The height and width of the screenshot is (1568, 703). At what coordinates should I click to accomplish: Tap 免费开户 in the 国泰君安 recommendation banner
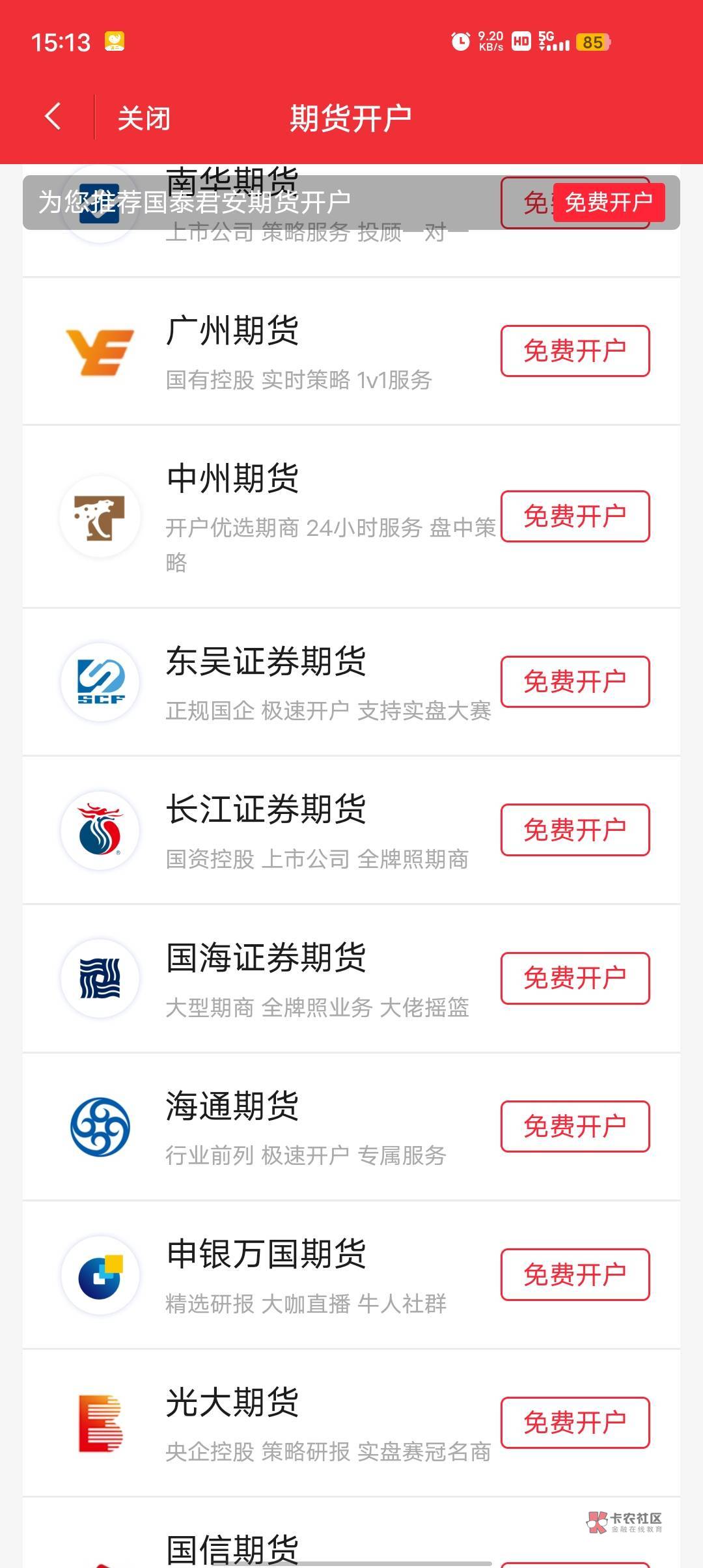pyautogui.click(x=609, y=203)
